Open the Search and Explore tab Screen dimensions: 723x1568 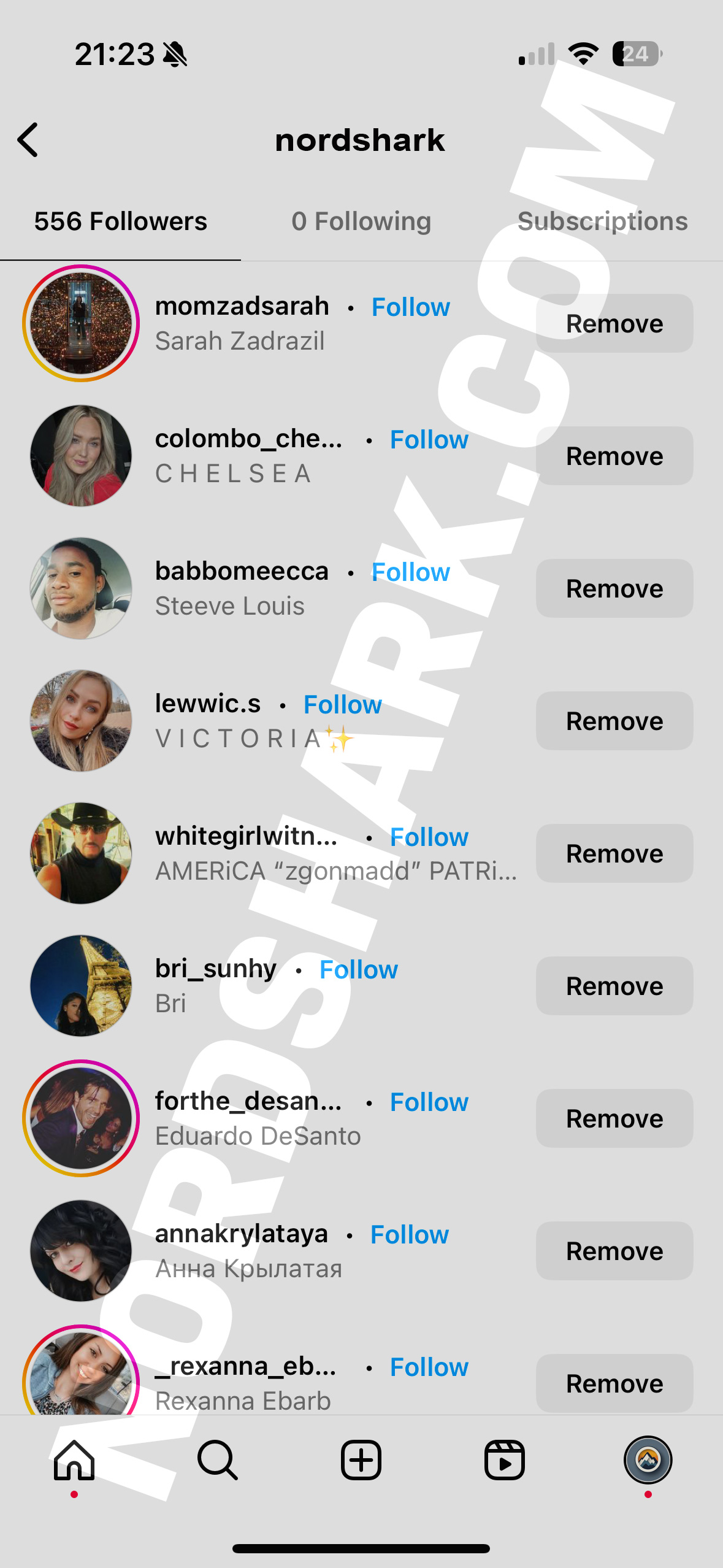point(217,1461)
